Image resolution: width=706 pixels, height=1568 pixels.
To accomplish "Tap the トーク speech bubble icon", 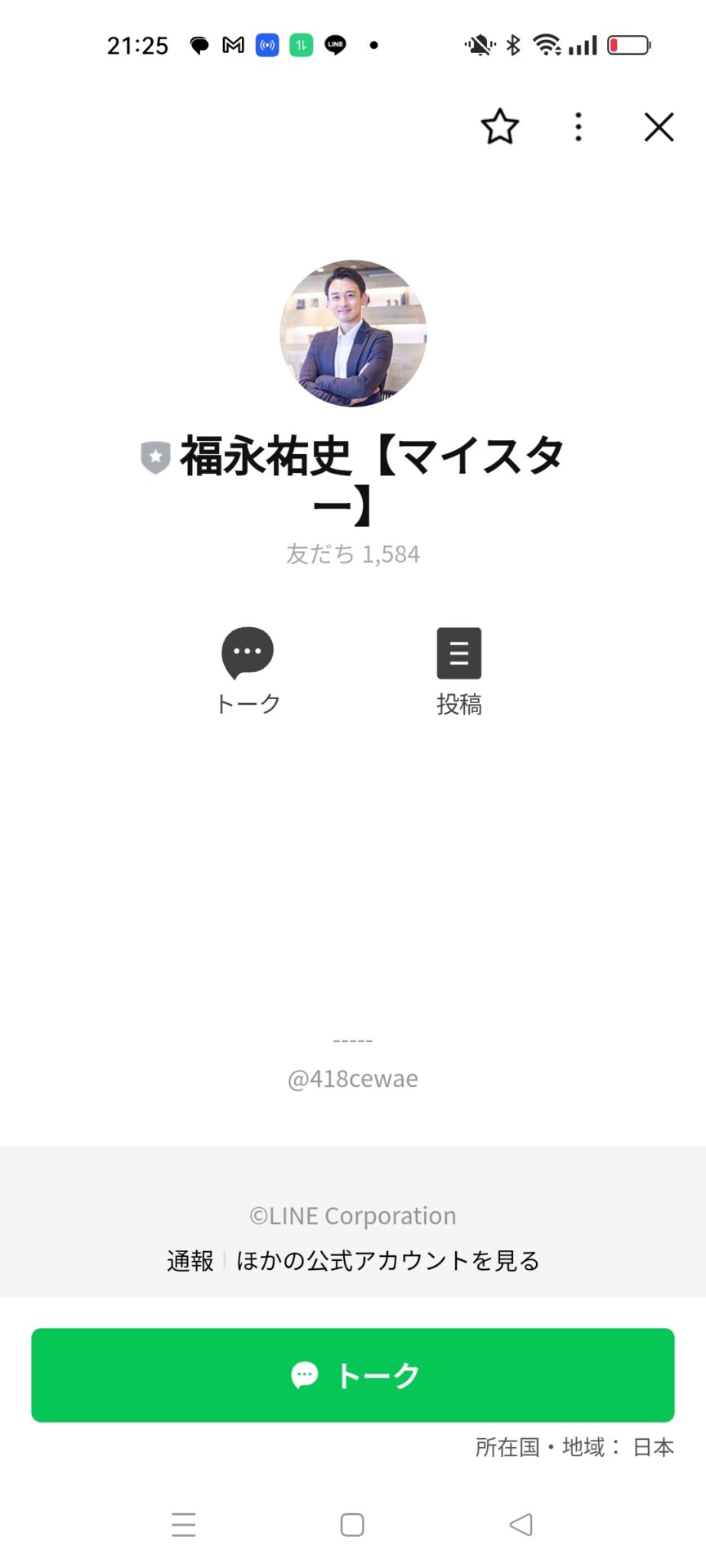I will (x=248, y=653).
